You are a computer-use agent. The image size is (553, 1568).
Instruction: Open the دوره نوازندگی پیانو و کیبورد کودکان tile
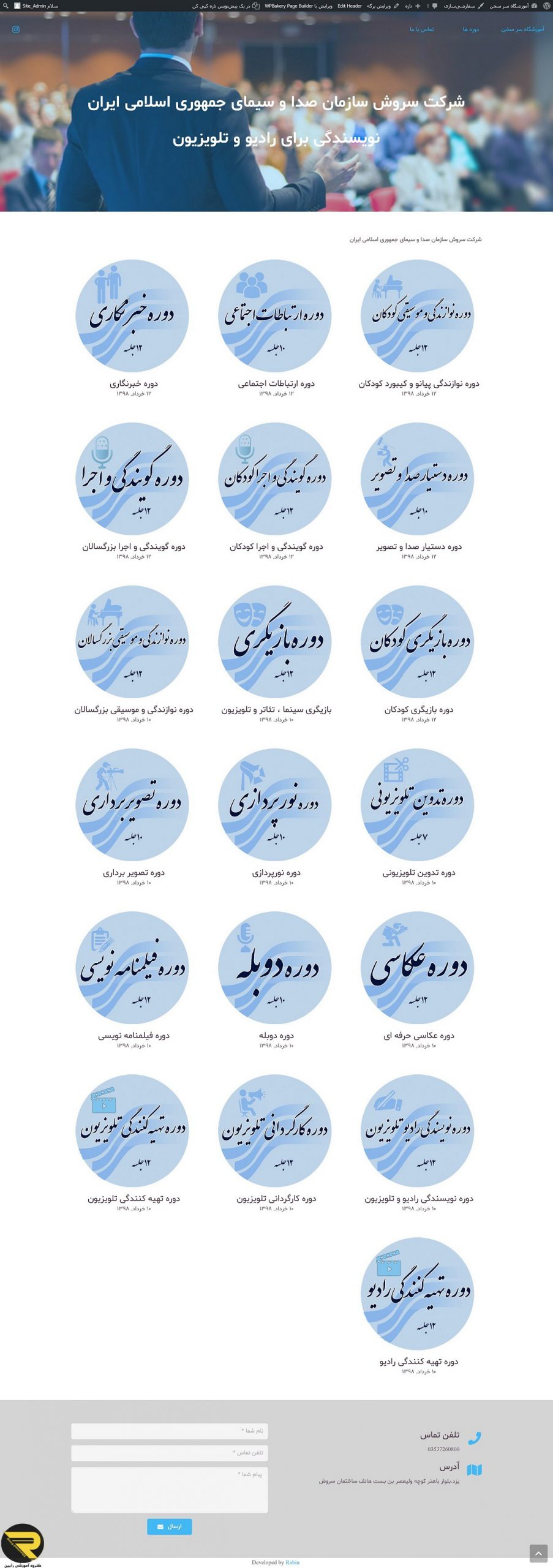418,316
